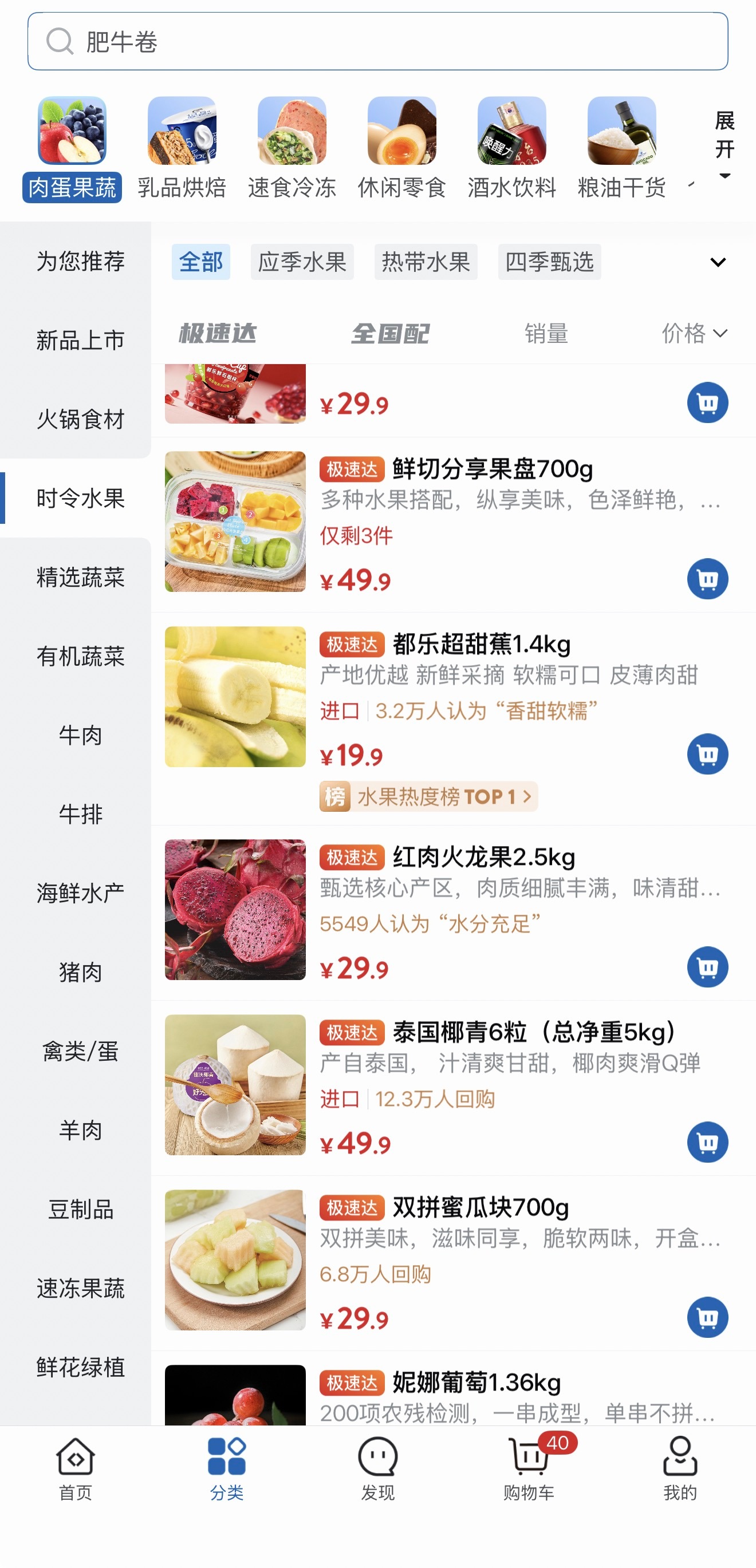Go to the 首页 tab

click(76, 1469)
